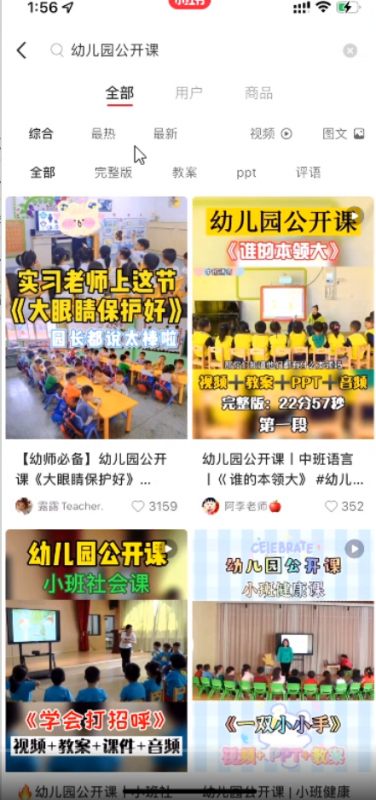Image resolution: width=376 pixels, height=800 pixels.
Task: Select the 全部 top tab
Action: point(119,93)
